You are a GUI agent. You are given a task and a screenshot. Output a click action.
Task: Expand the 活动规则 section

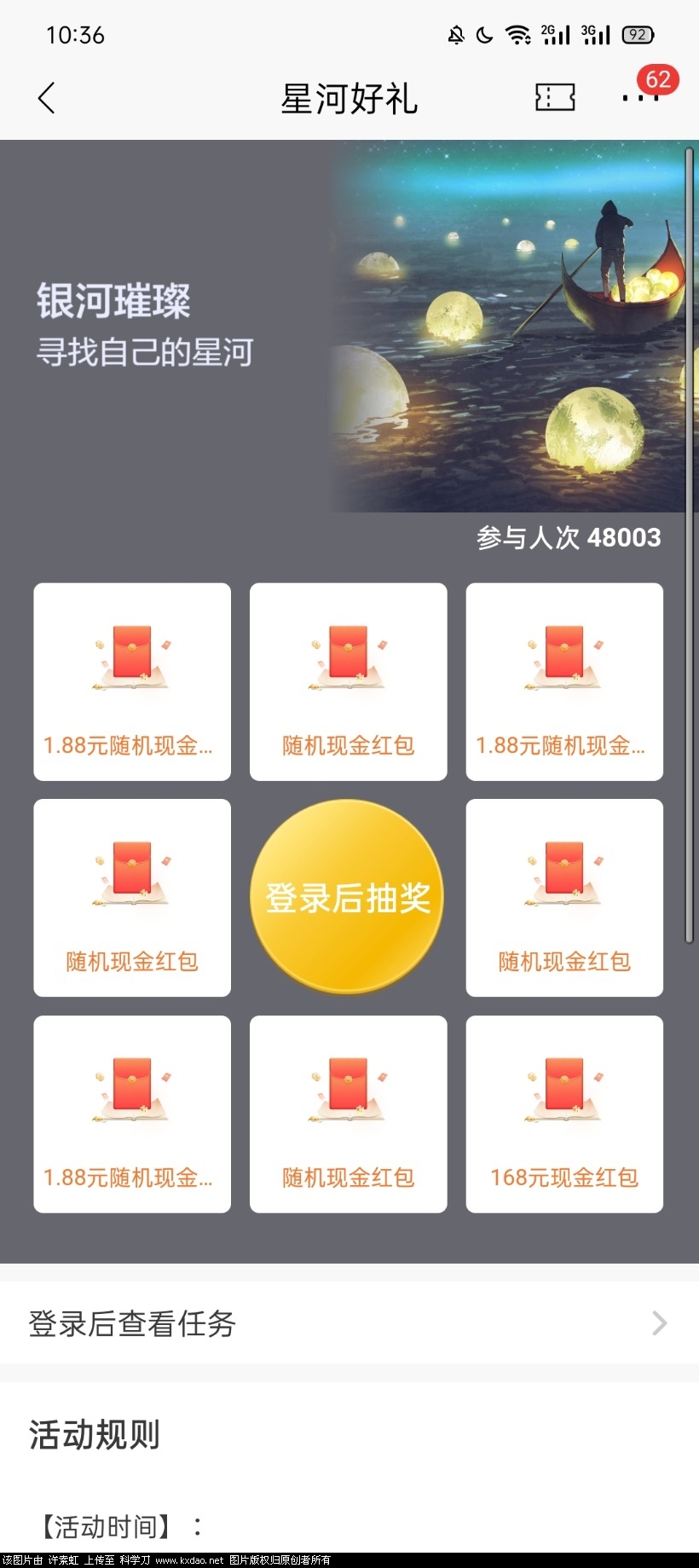[x=92, y=1435]
